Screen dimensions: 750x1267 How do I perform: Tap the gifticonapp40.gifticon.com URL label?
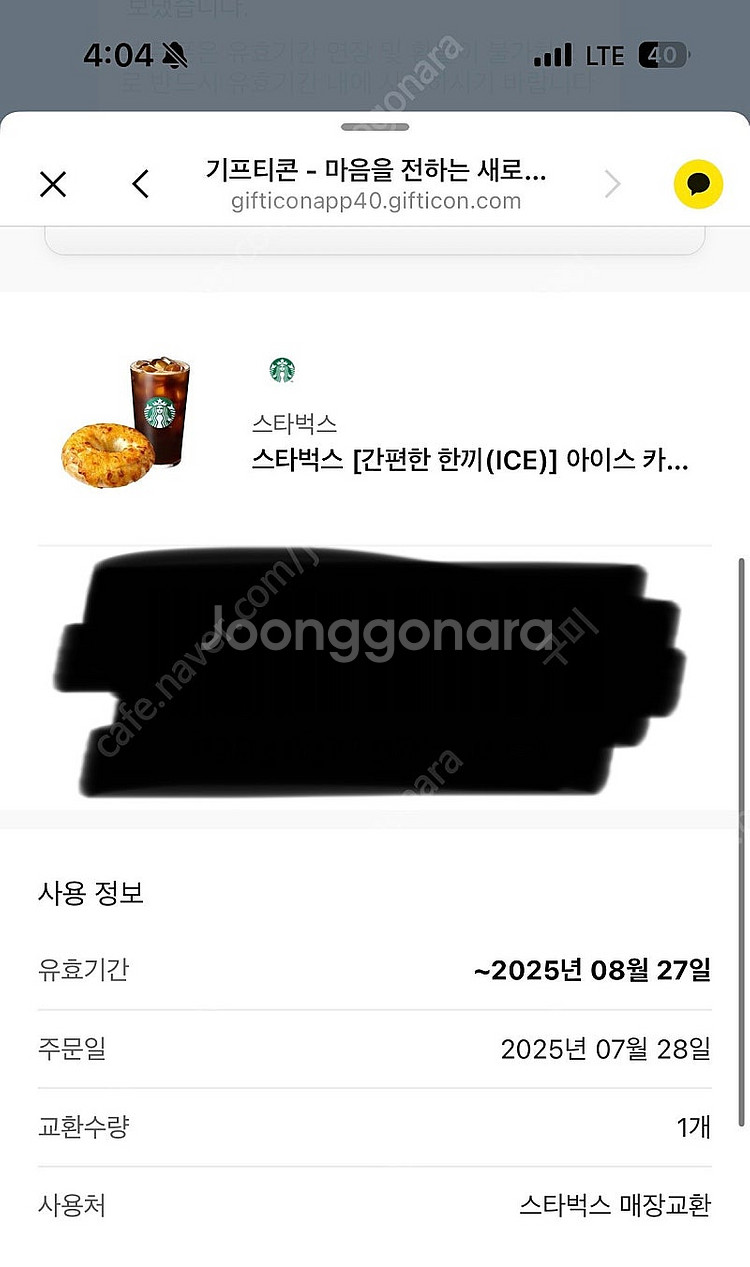pos(374,201)
